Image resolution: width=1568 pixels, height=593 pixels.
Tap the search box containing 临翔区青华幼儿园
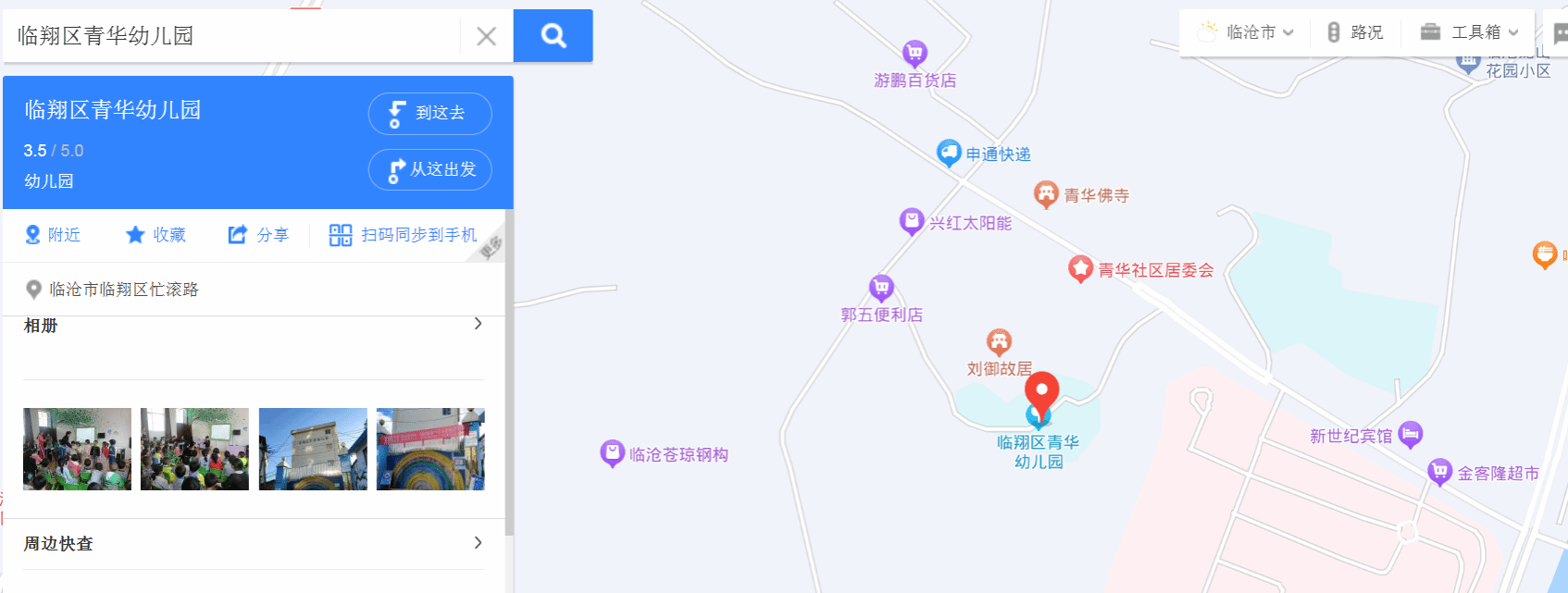[231, 36]
